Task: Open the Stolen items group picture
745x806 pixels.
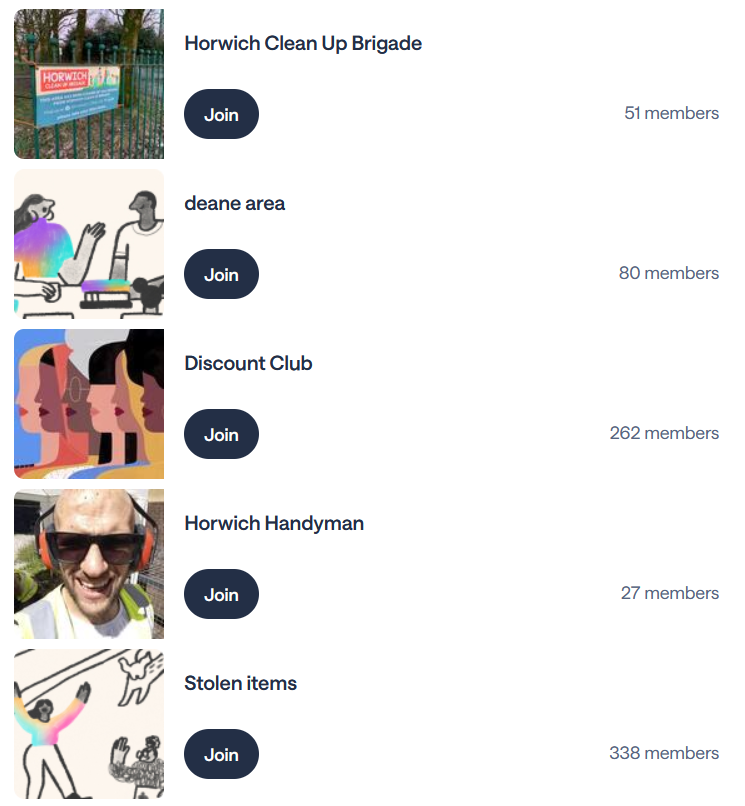Action: pyautogui.click(x=89, y=724)
